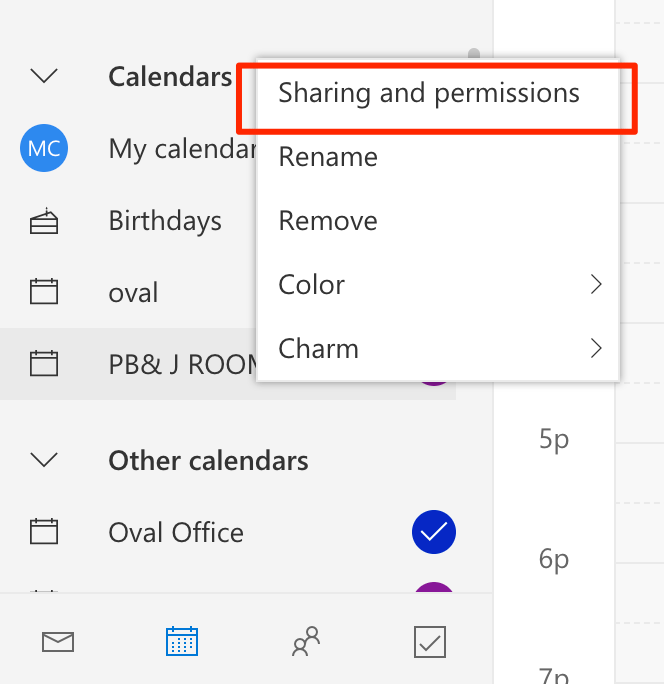The height and width of the screenshot is (684, 664).
Task: Go to the People module
Action: [x=306, y=641]
